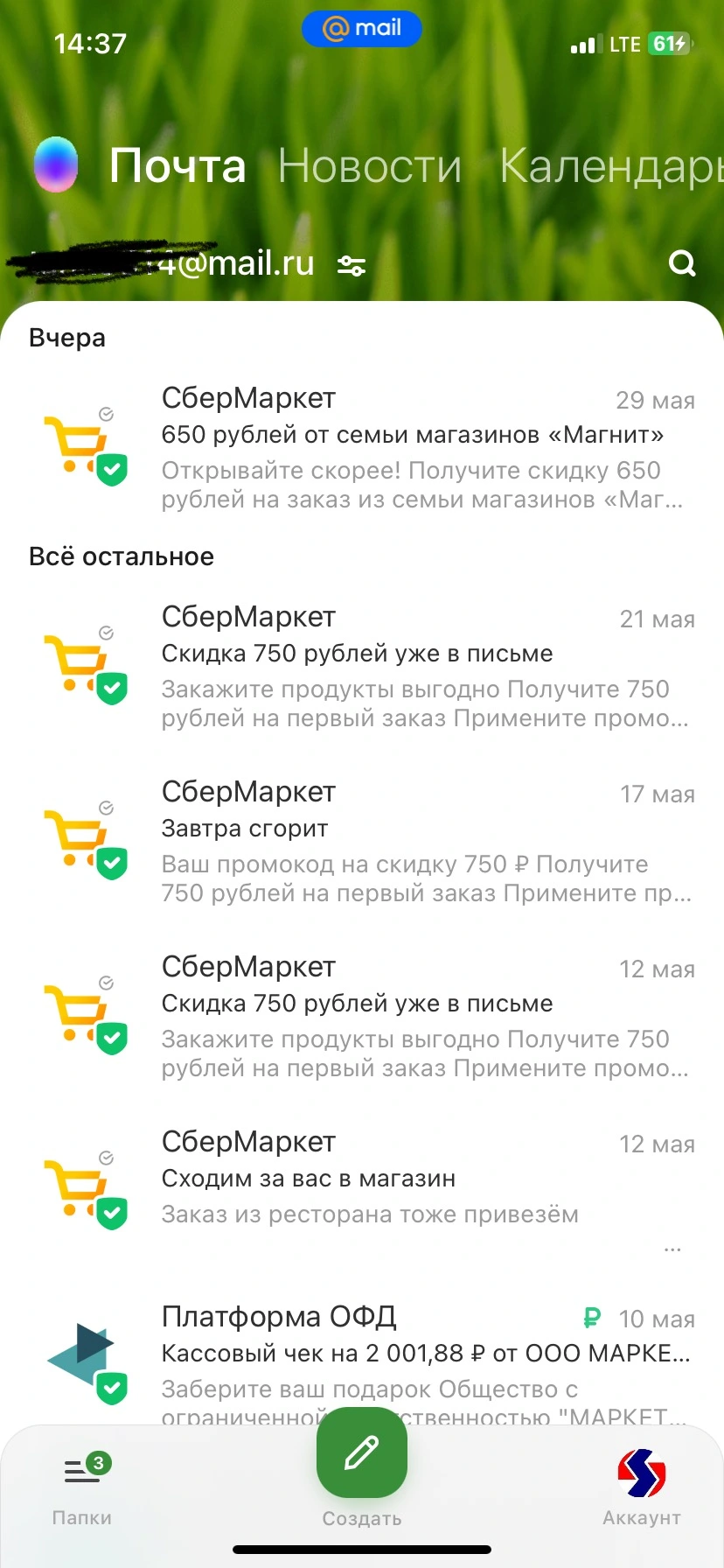Open the Папки folders tab
Screen dimensions: 724x1568
(82, 1487)
